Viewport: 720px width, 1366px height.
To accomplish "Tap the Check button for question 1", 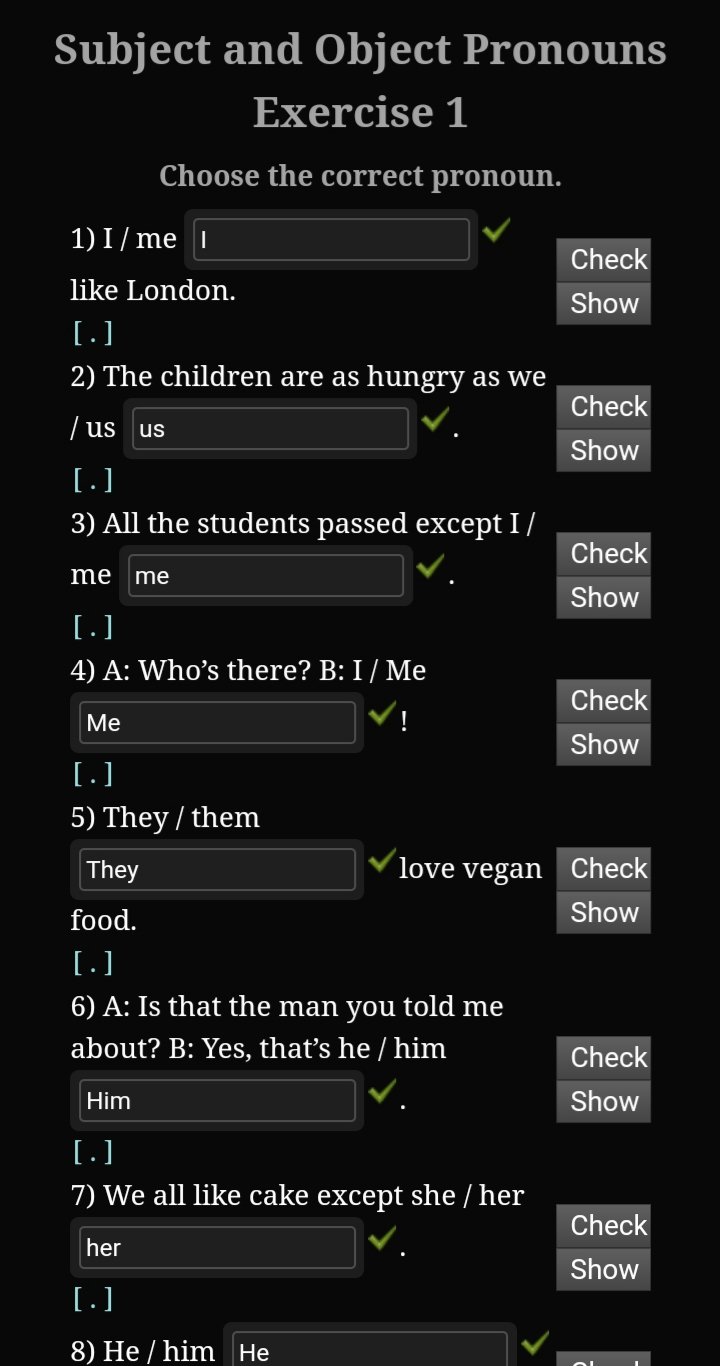I will 604,260.
